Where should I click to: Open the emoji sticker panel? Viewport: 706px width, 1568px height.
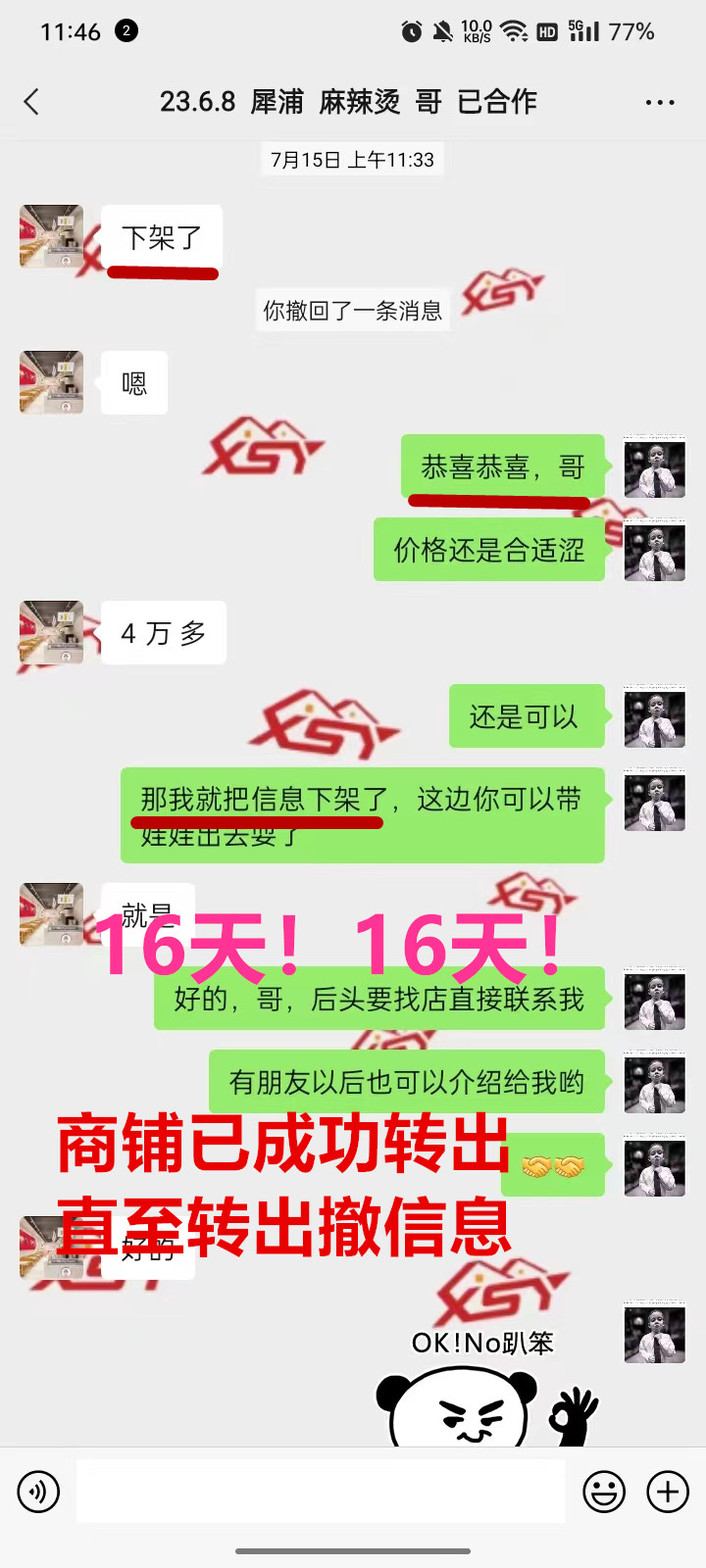point(604,1492)
